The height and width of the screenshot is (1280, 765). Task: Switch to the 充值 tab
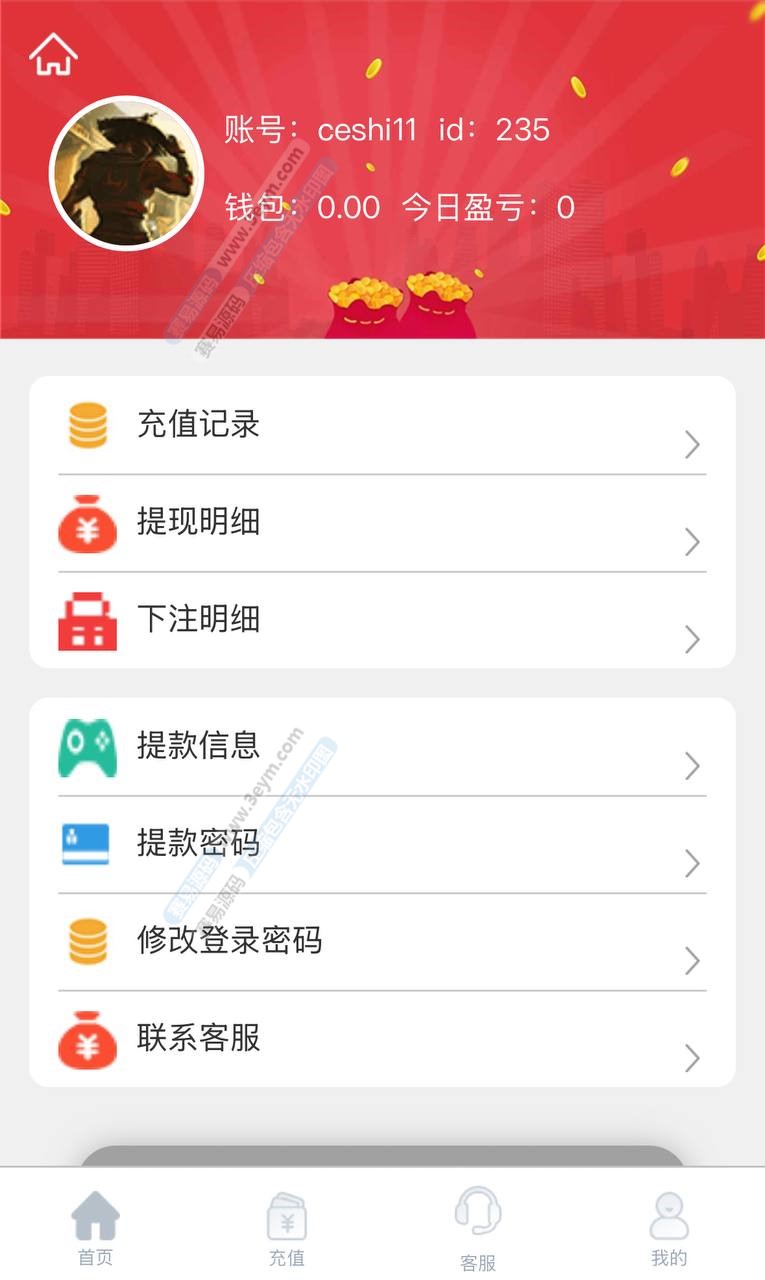coord(287,1228)
